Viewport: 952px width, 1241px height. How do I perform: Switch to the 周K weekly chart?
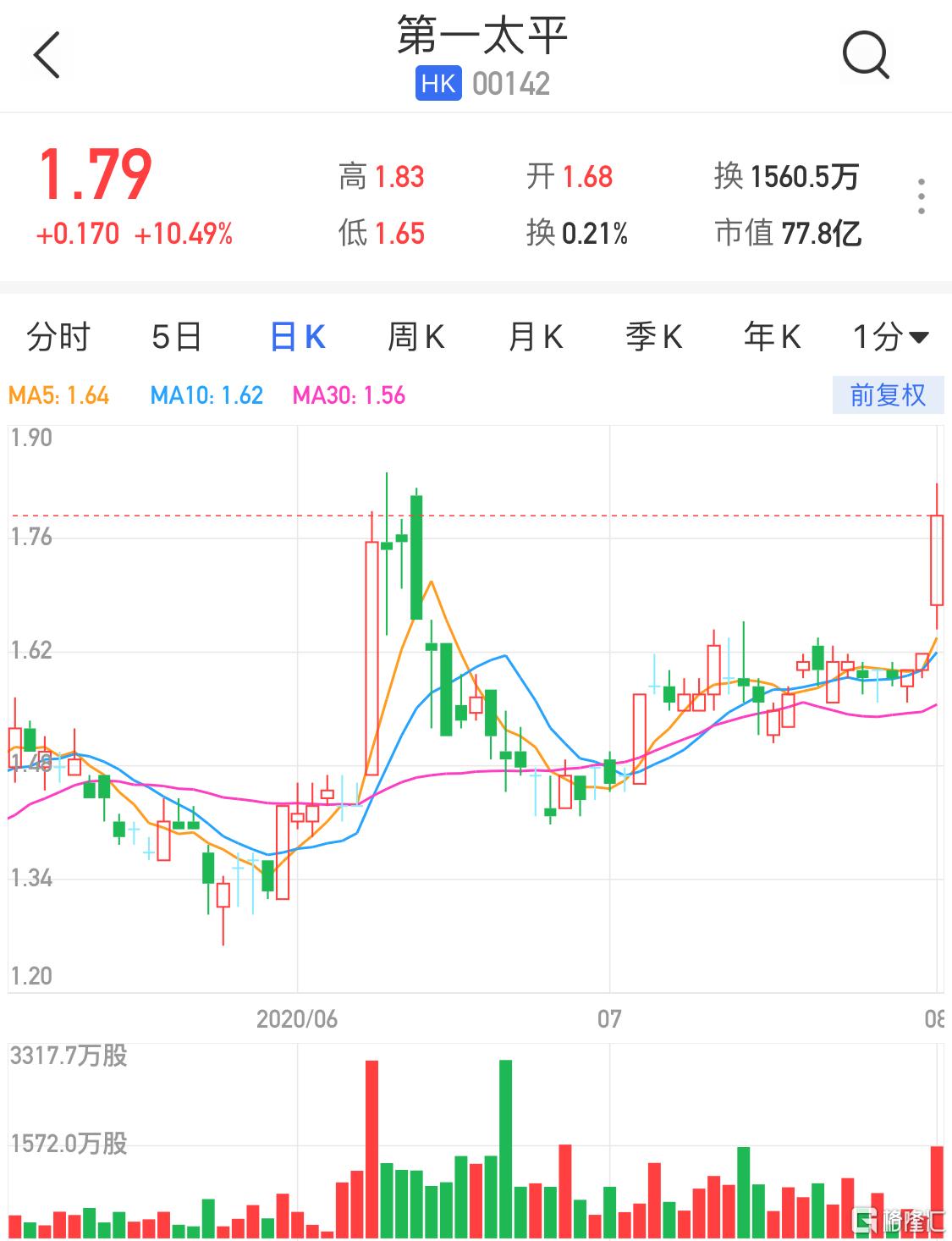coord(415,337)
